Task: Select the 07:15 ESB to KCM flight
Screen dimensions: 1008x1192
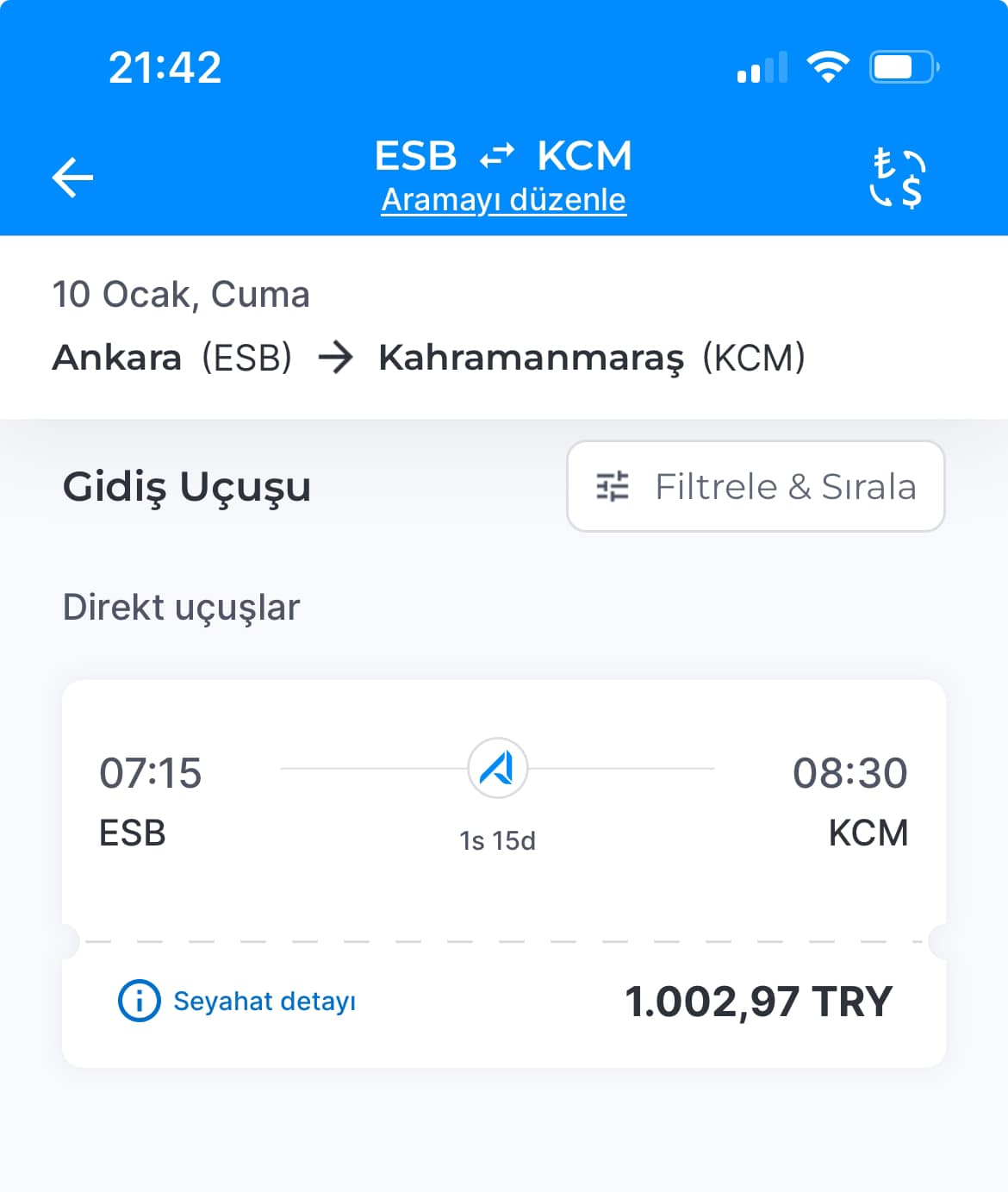Action: point(503,802)
